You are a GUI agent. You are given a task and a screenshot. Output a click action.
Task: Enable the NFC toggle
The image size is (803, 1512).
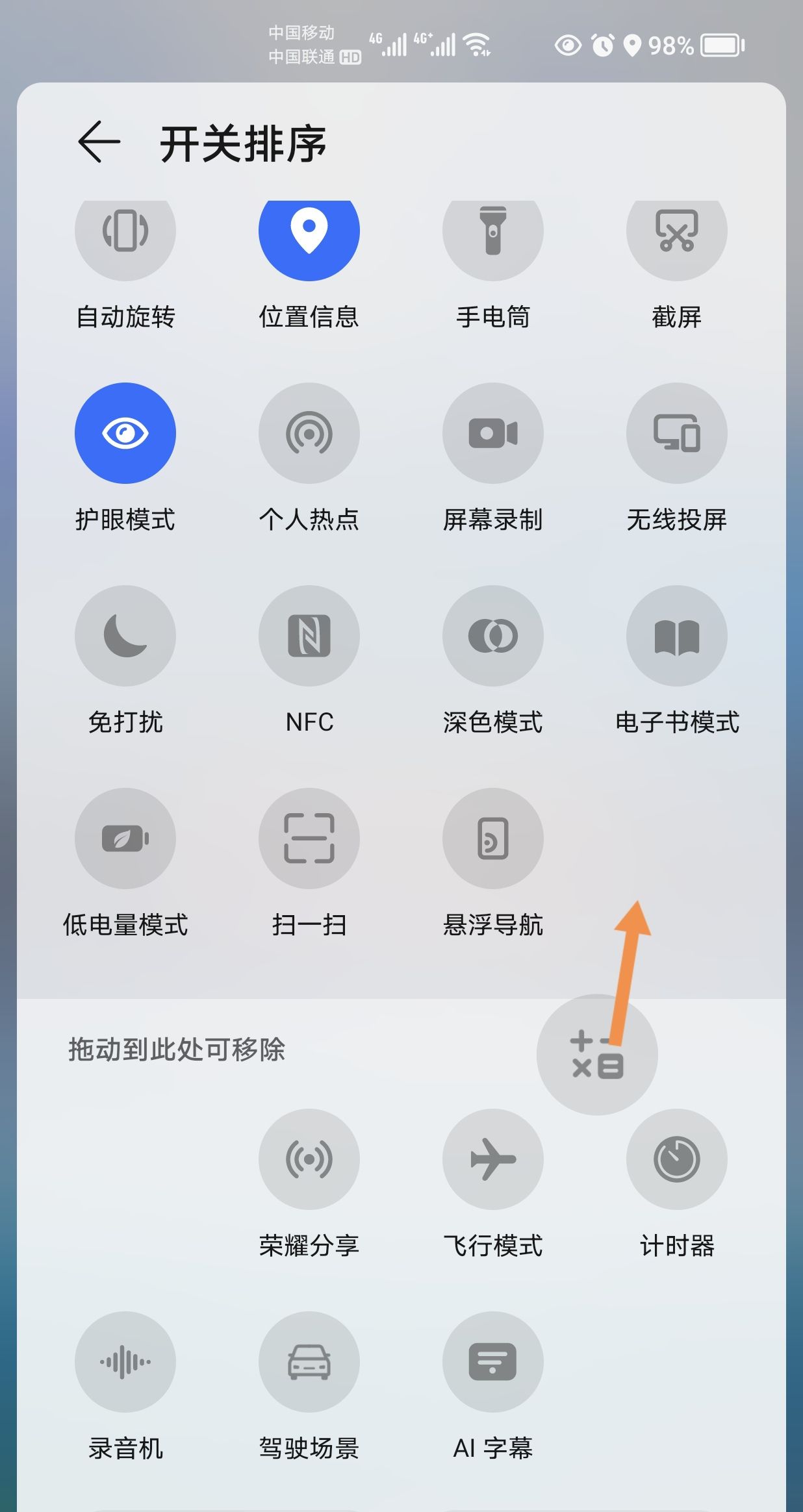click(x=309, y=636)
